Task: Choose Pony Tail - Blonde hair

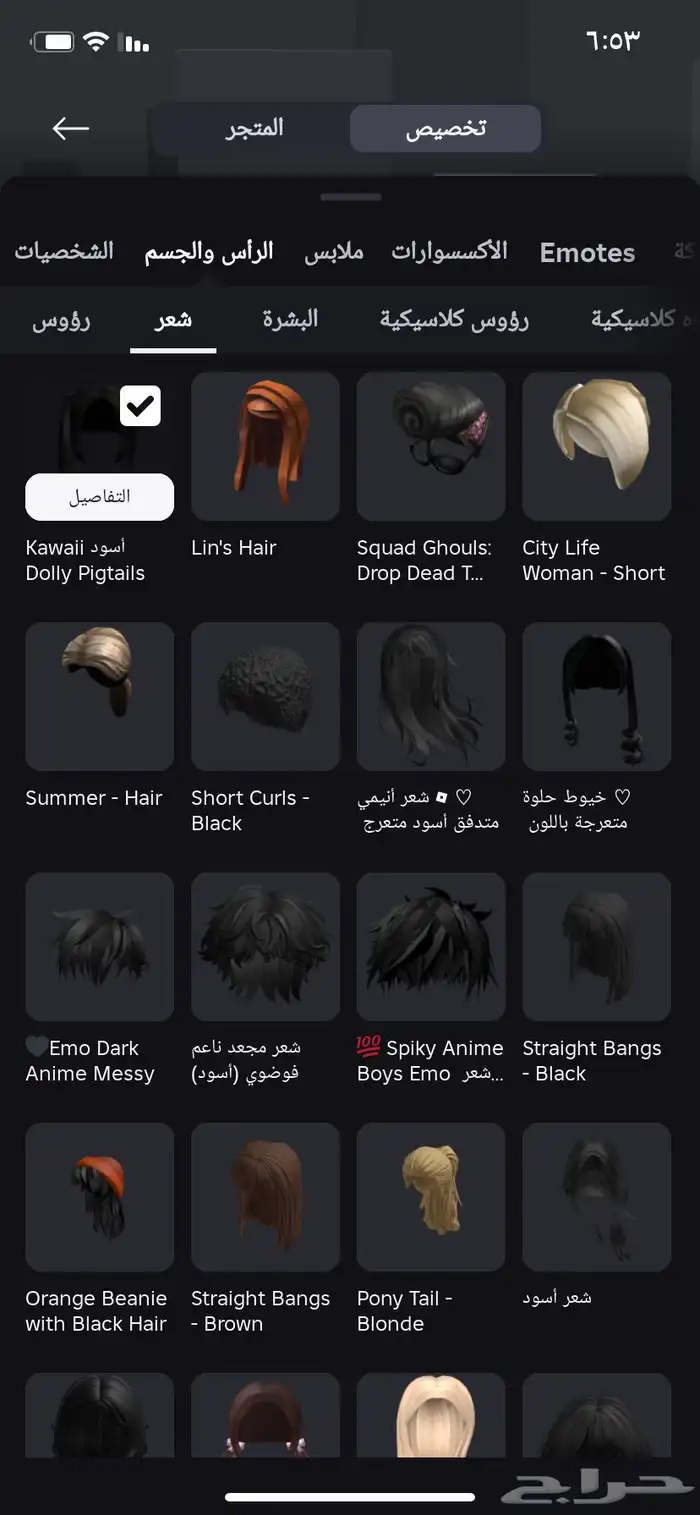Action: (431, 1196)
